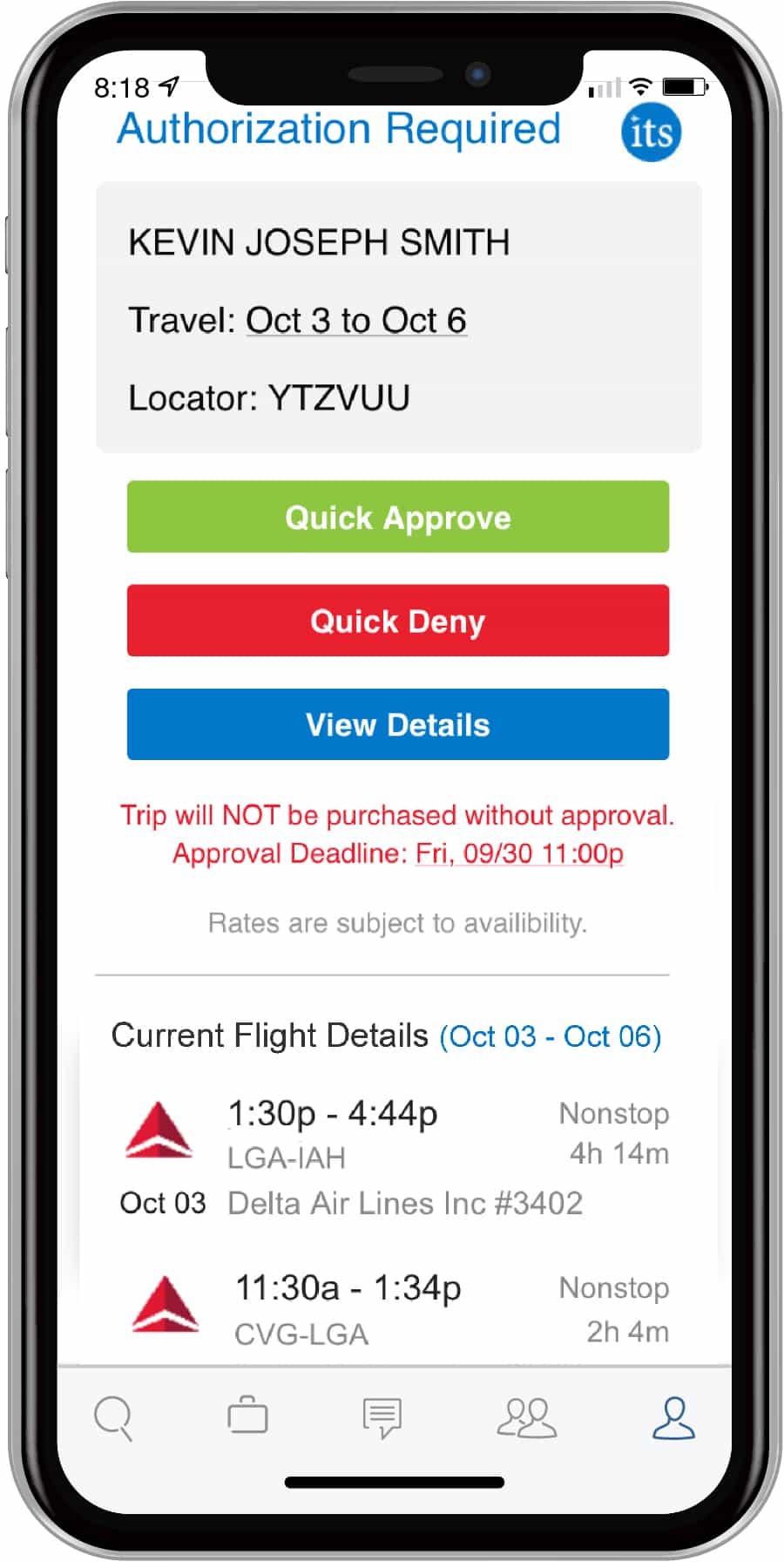Tap the Authorization Required header

point(339,129)
